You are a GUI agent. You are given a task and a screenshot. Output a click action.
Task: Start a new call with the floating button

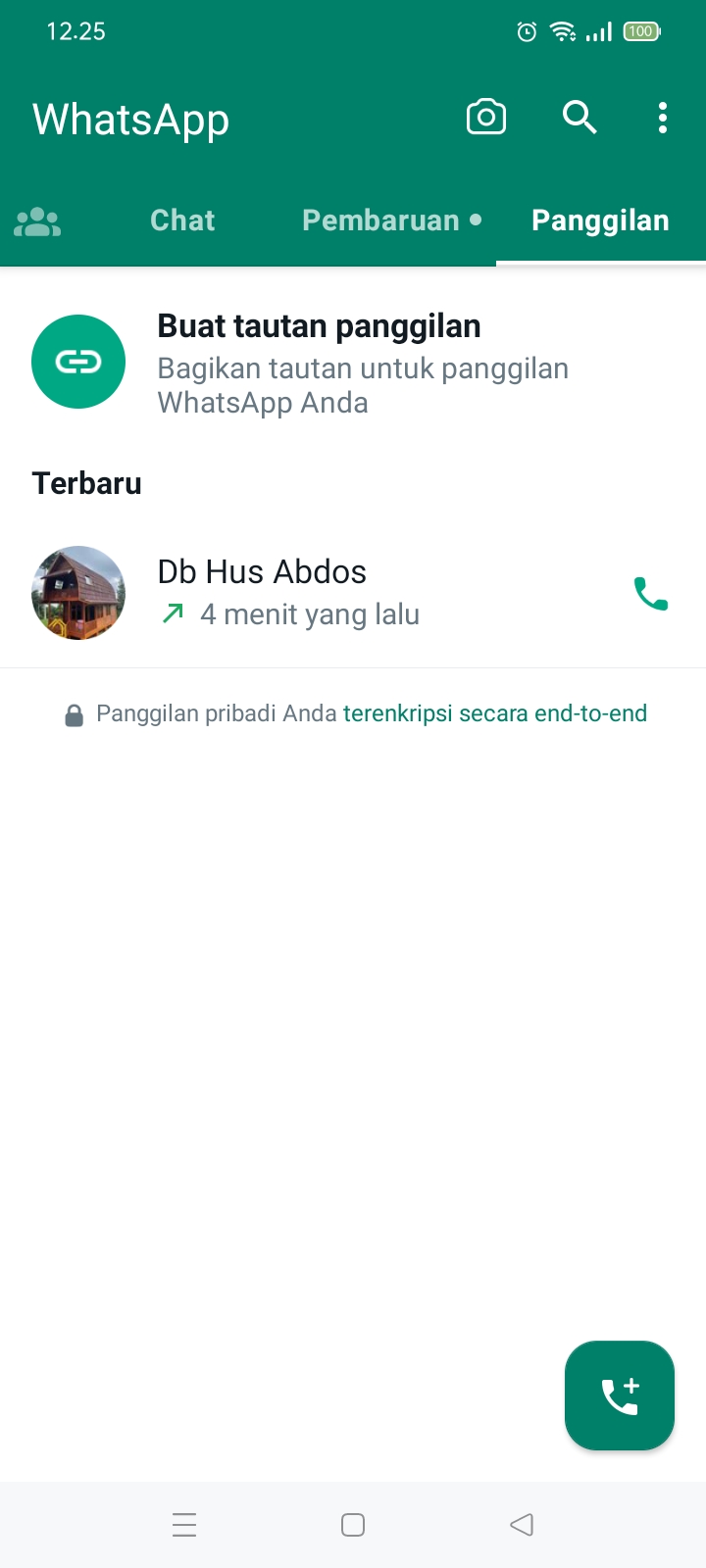[x=620, y=1395]
